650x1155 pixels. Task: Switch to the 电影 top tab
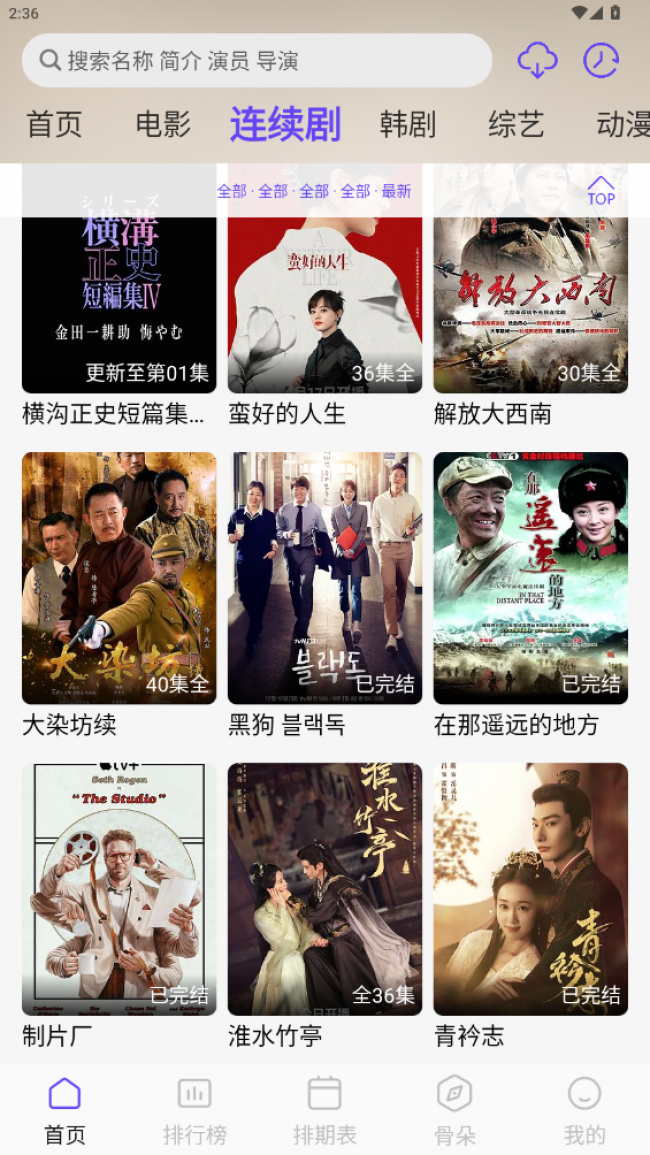pyautogui.click(x=163, y=124)
